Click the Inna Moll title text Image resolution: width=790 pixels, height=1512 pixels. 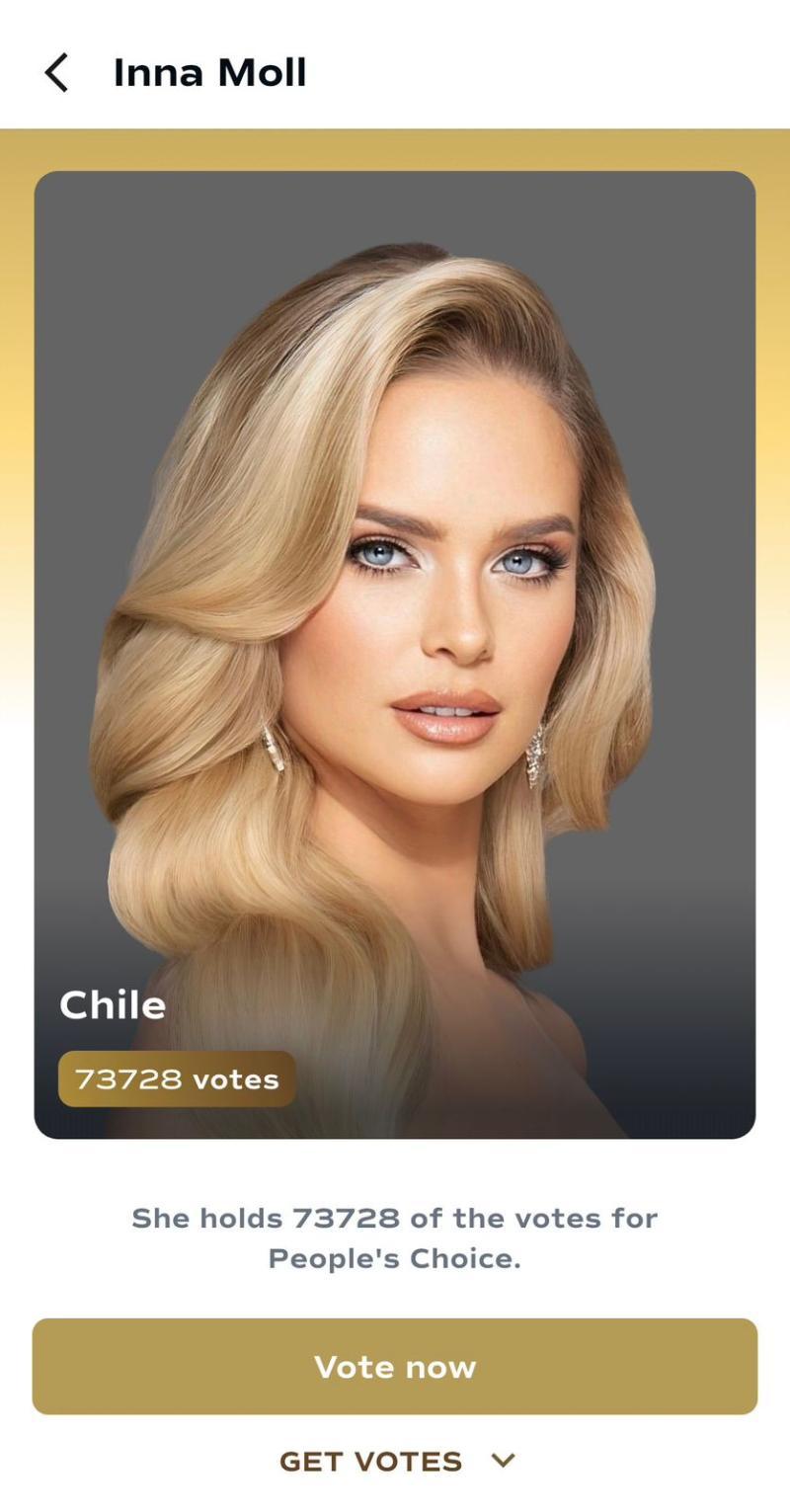pyautogui.click(x=210, y=71)
